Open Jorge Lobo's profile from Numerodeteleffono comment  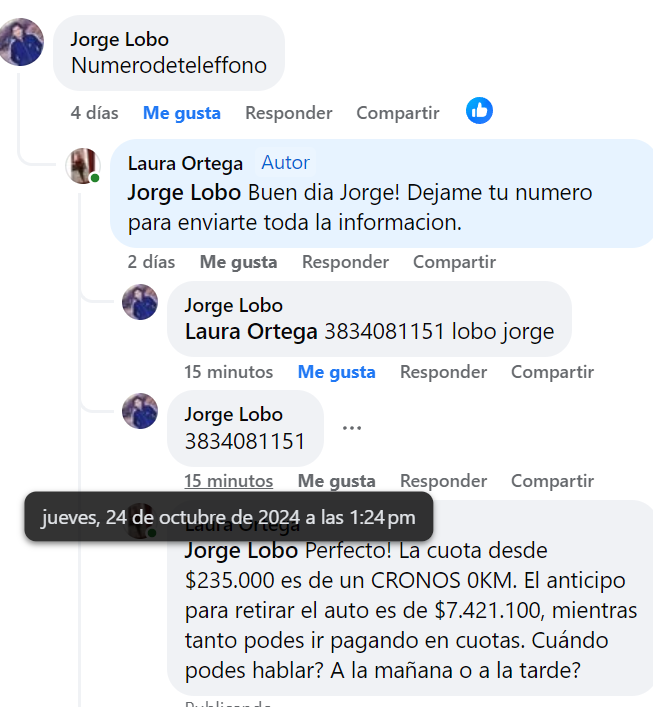119,39
